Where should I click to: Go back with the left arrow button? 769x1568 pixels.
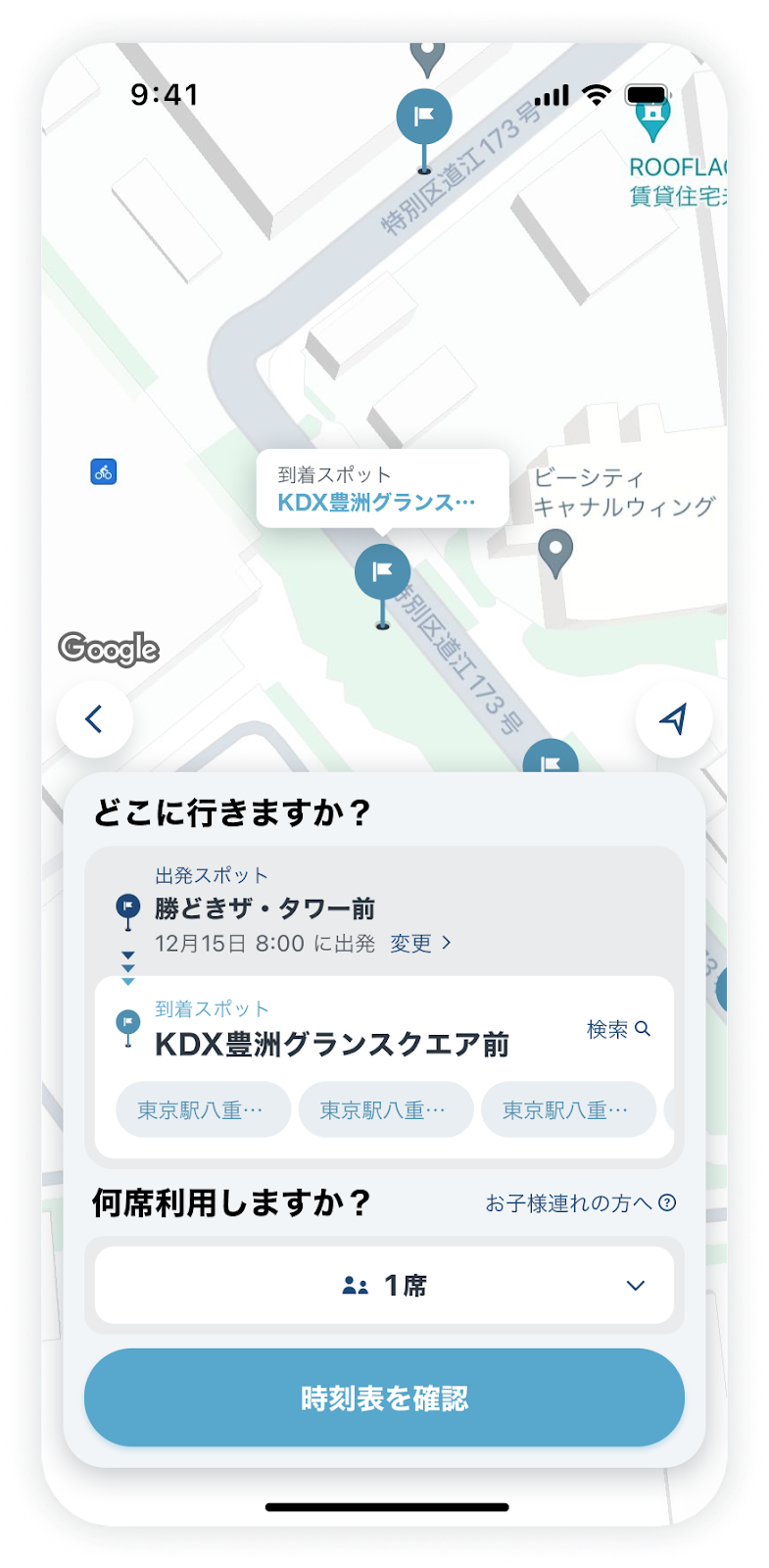click(95, 719)
